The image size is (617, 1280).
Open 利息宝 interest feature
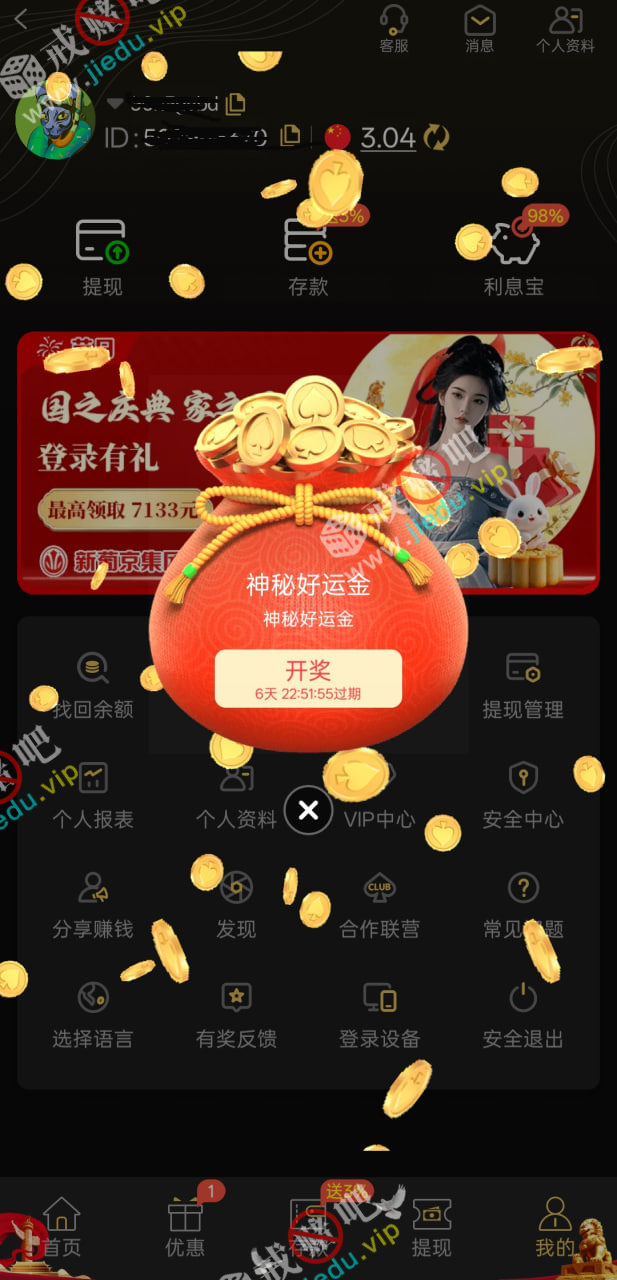(x=514, y=258)
